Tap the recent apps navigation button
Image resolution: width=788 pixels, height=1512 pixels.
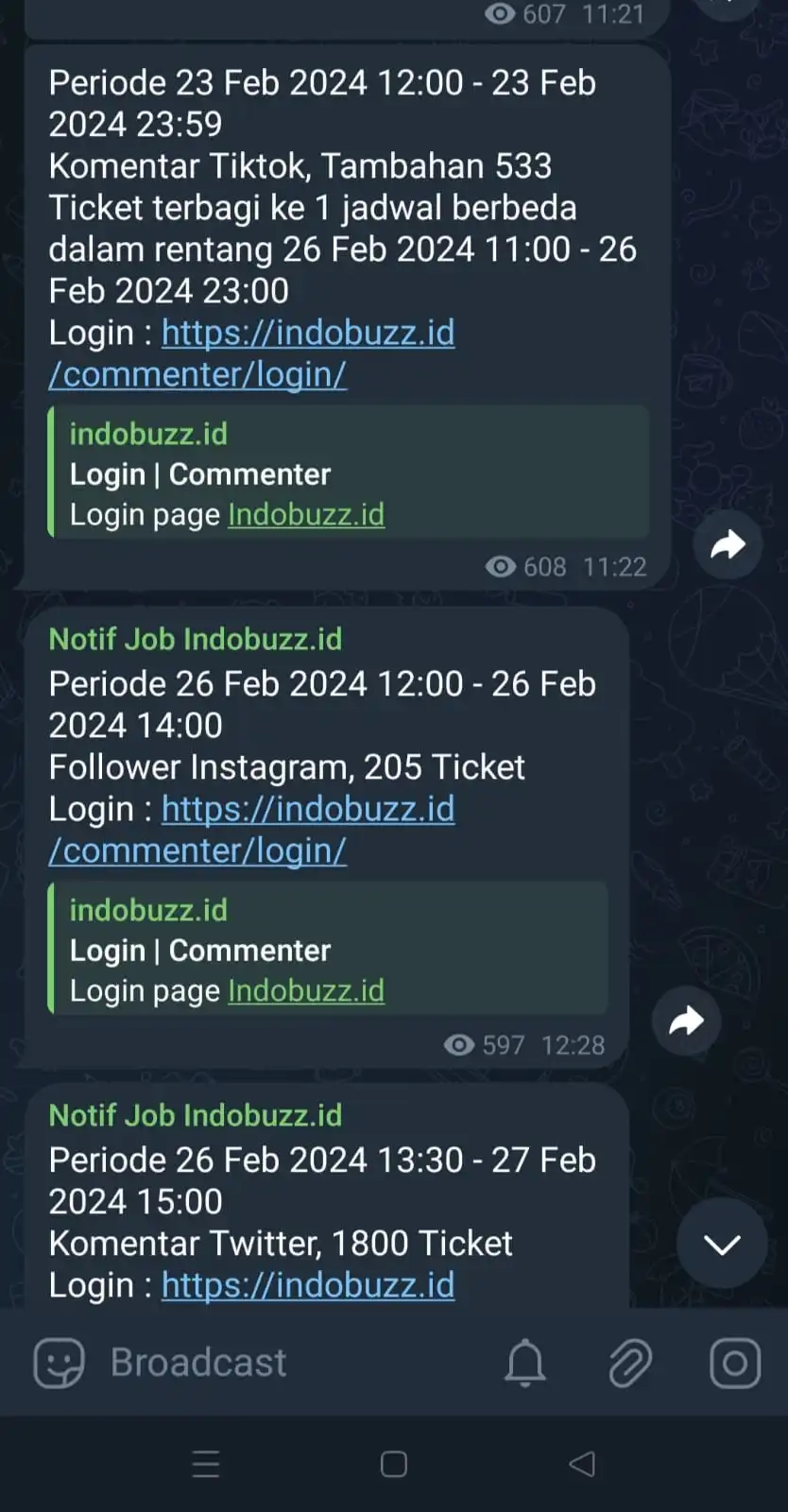coord(206,1464)
